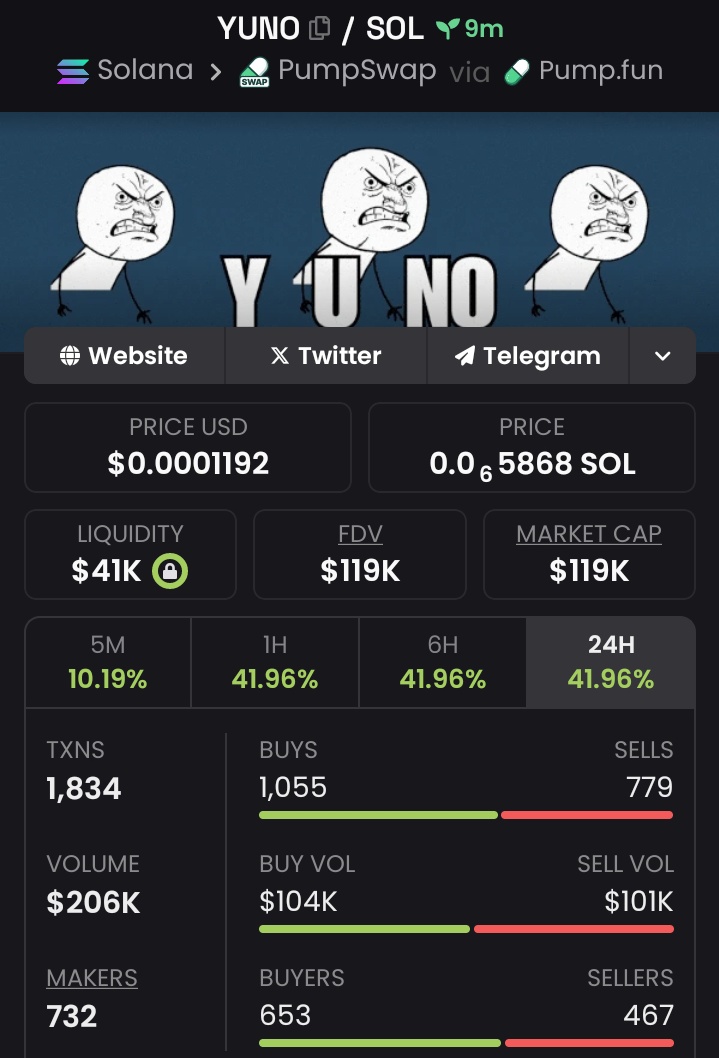Select the 6H timeframe tab

point(442,662)
